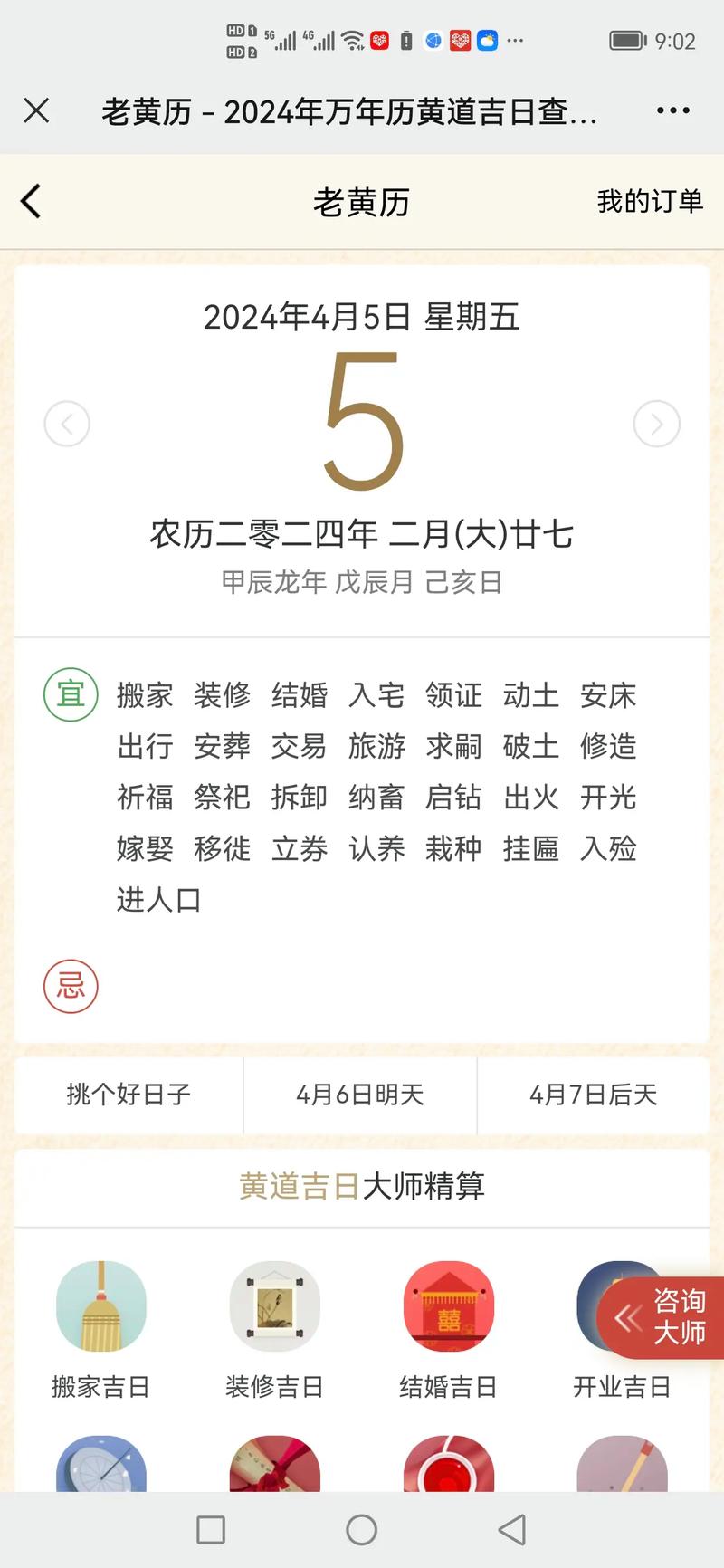Open recent apps from navigation bar

point(211,1530)
